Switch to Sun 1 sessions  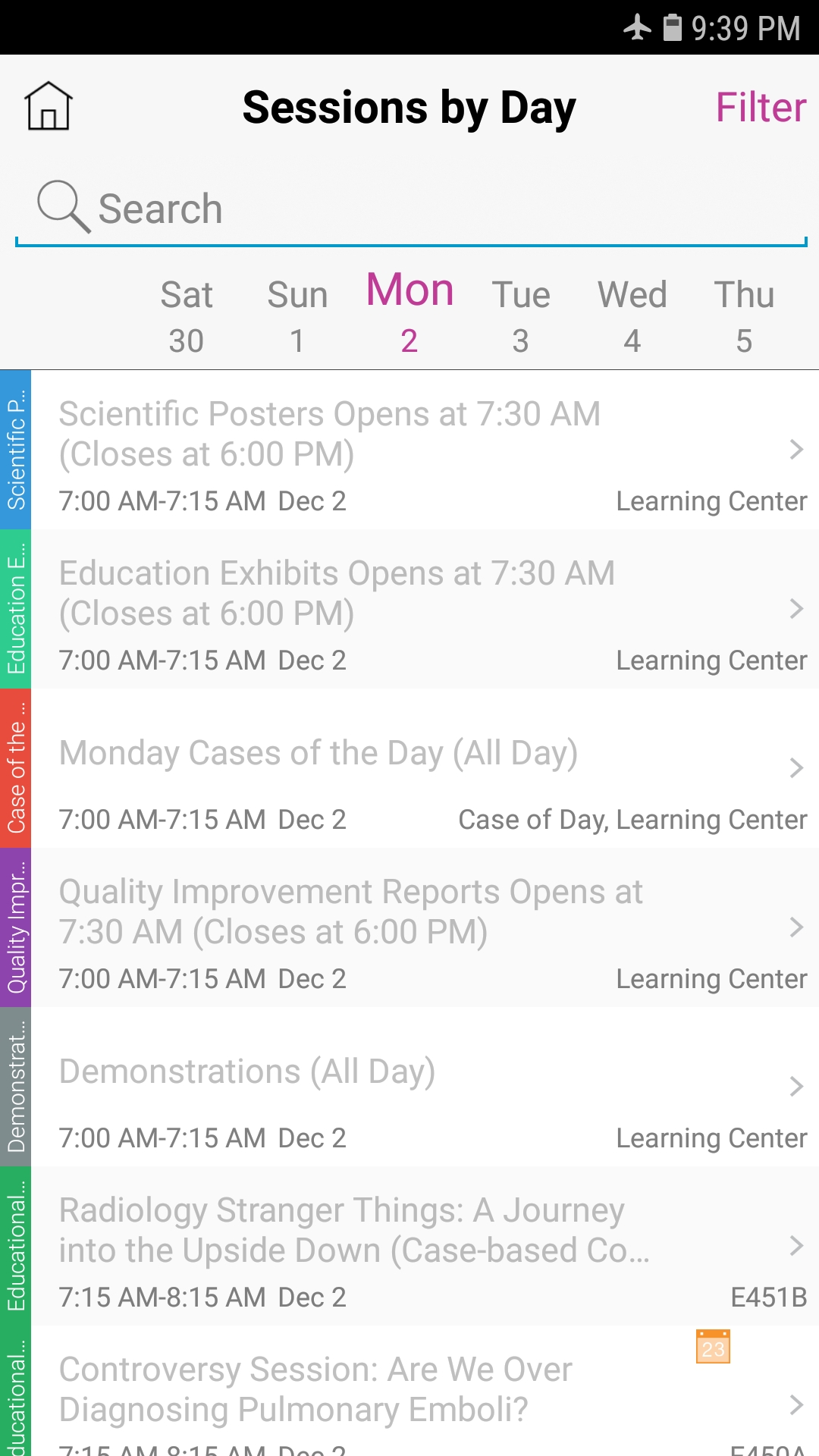[297, 317]
